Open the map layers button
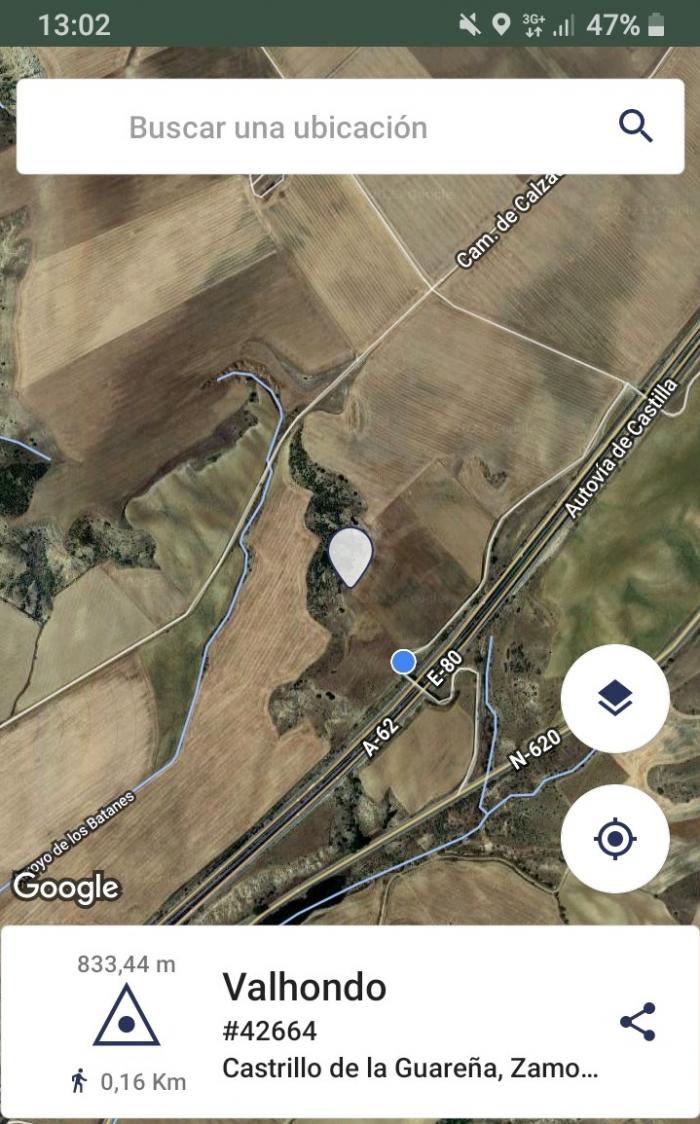This screenshot has height=1124, width=700. click(x=615, y=698)
